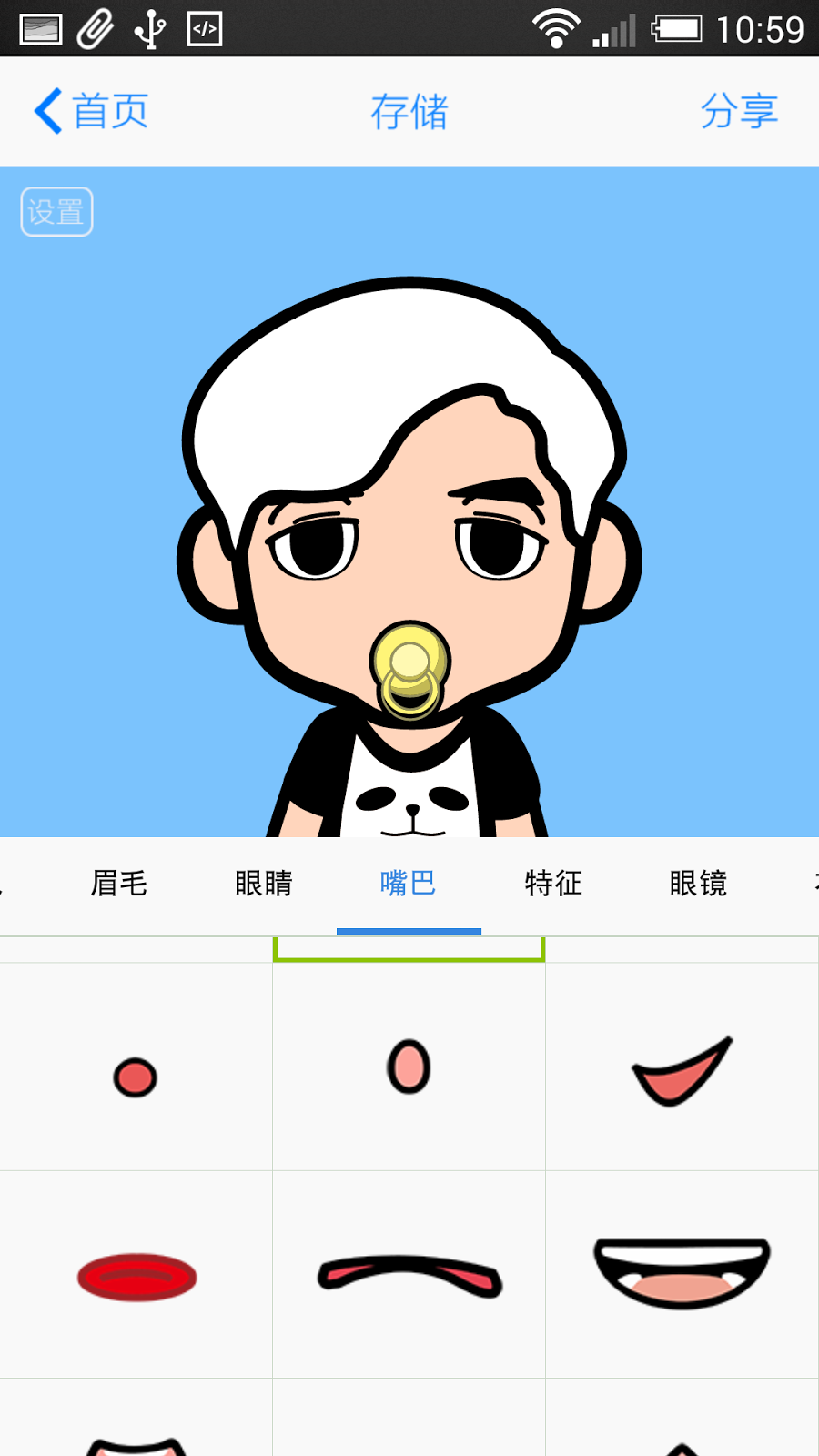The width and height of the screenshot is (819, 1456).
Task: Switch to the 眼睛 eyes tab
Action: click(x=264, y=883)
